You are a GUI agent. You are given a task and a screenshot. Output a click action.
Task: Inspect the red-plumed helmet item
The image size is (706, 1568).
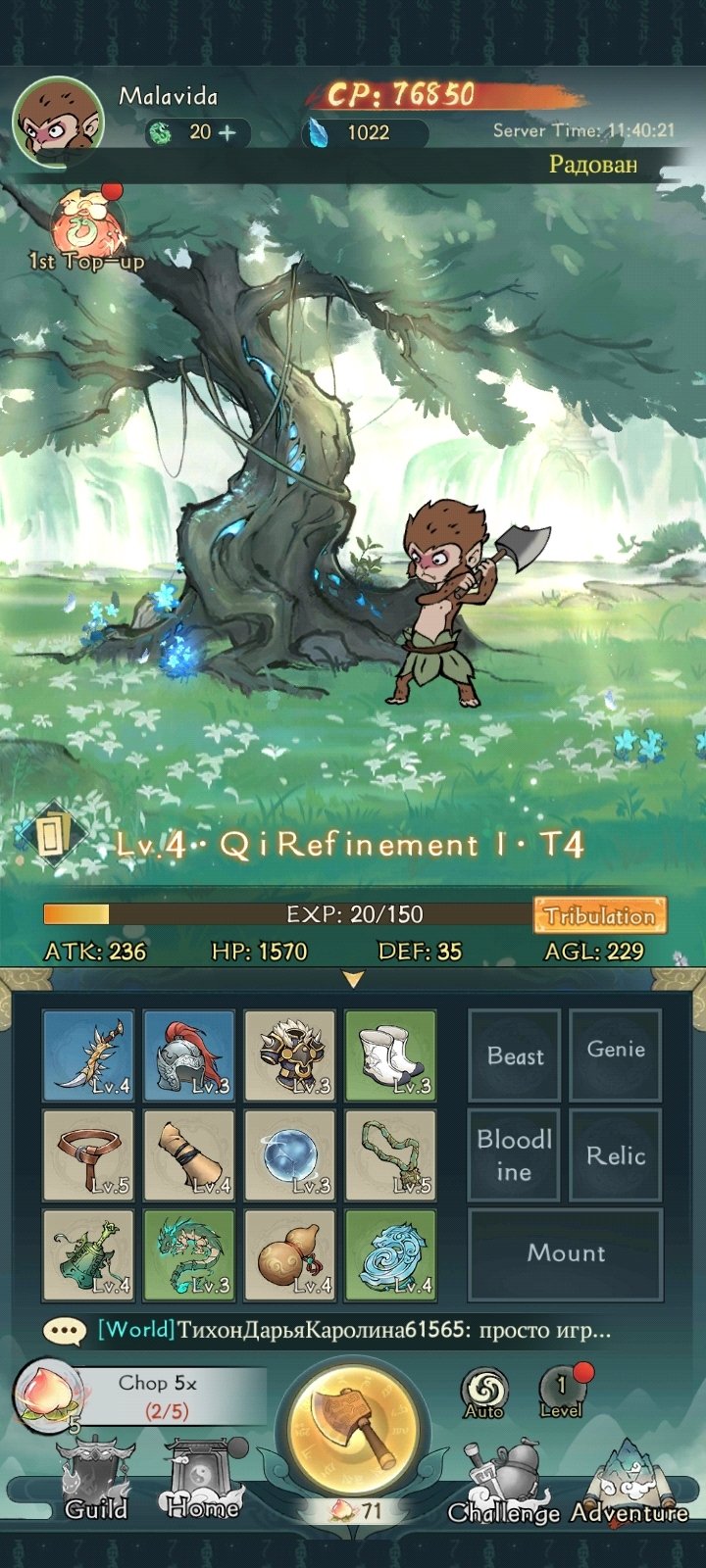(189, 1055)
